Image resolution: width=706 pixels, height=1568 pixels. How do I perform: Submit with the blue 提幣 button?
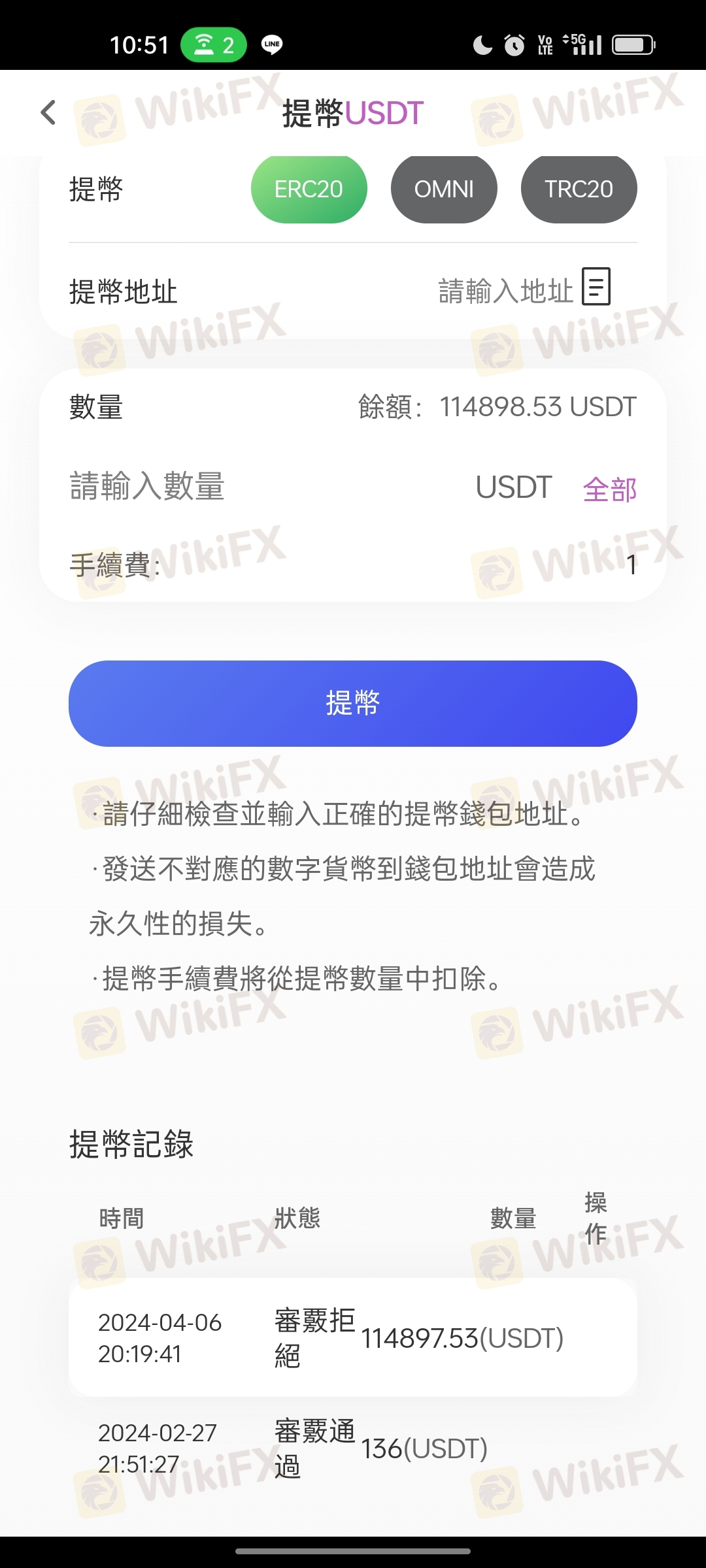click(353, 703)
